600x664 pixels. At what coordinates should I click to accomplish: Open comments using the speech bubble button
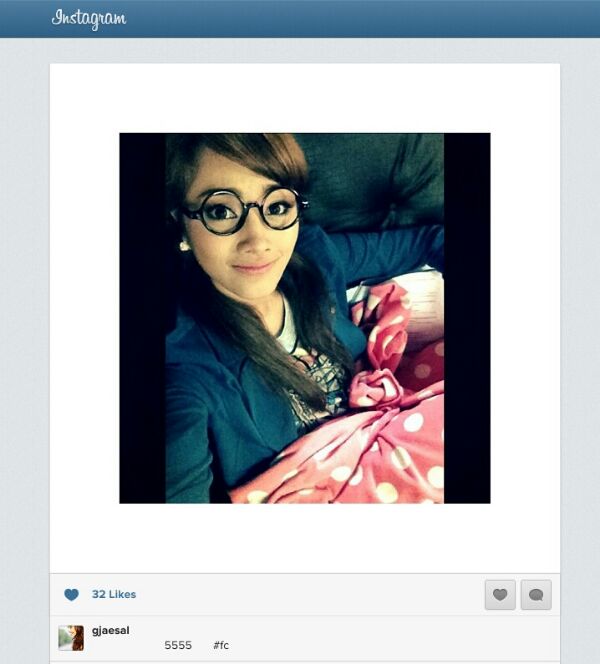pos(536,595)
